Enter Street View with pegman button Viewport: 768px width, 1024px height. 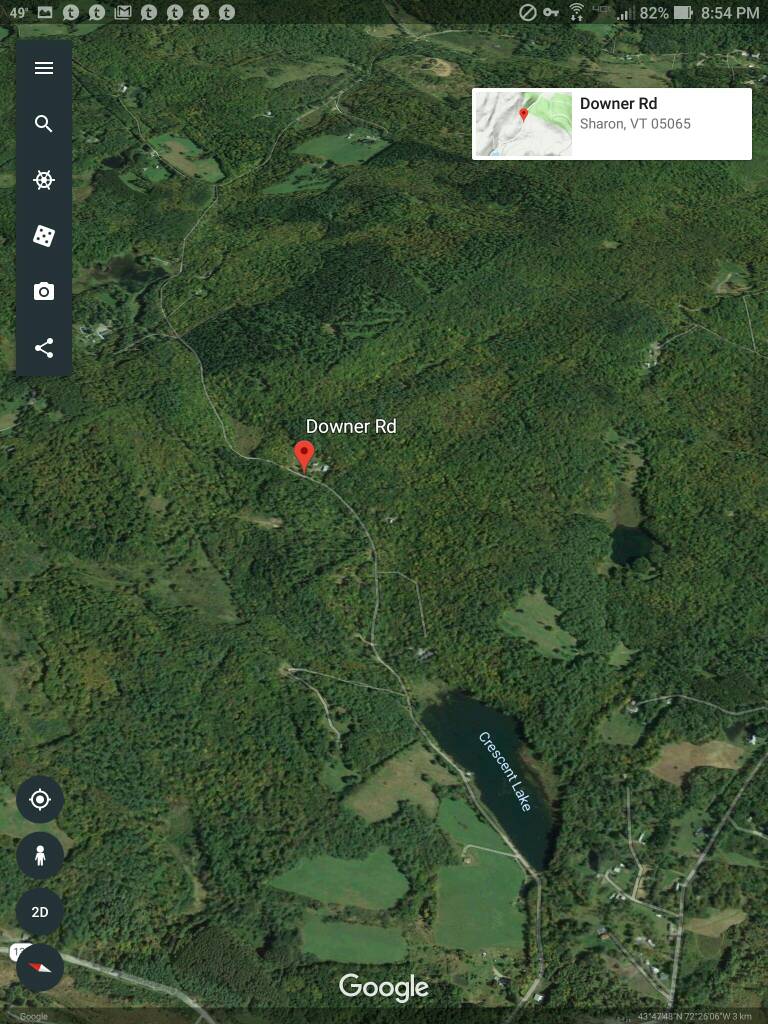(40, 856)
